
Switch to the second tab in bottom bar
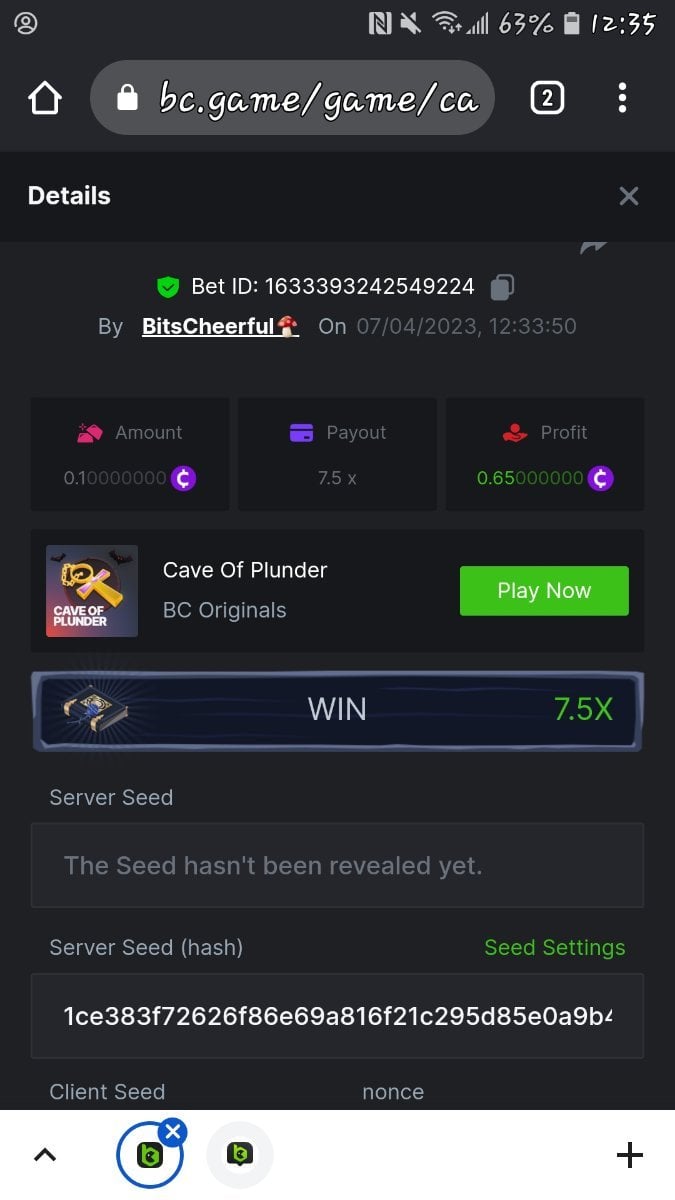pyautogui.click(x=240, y=1156)
